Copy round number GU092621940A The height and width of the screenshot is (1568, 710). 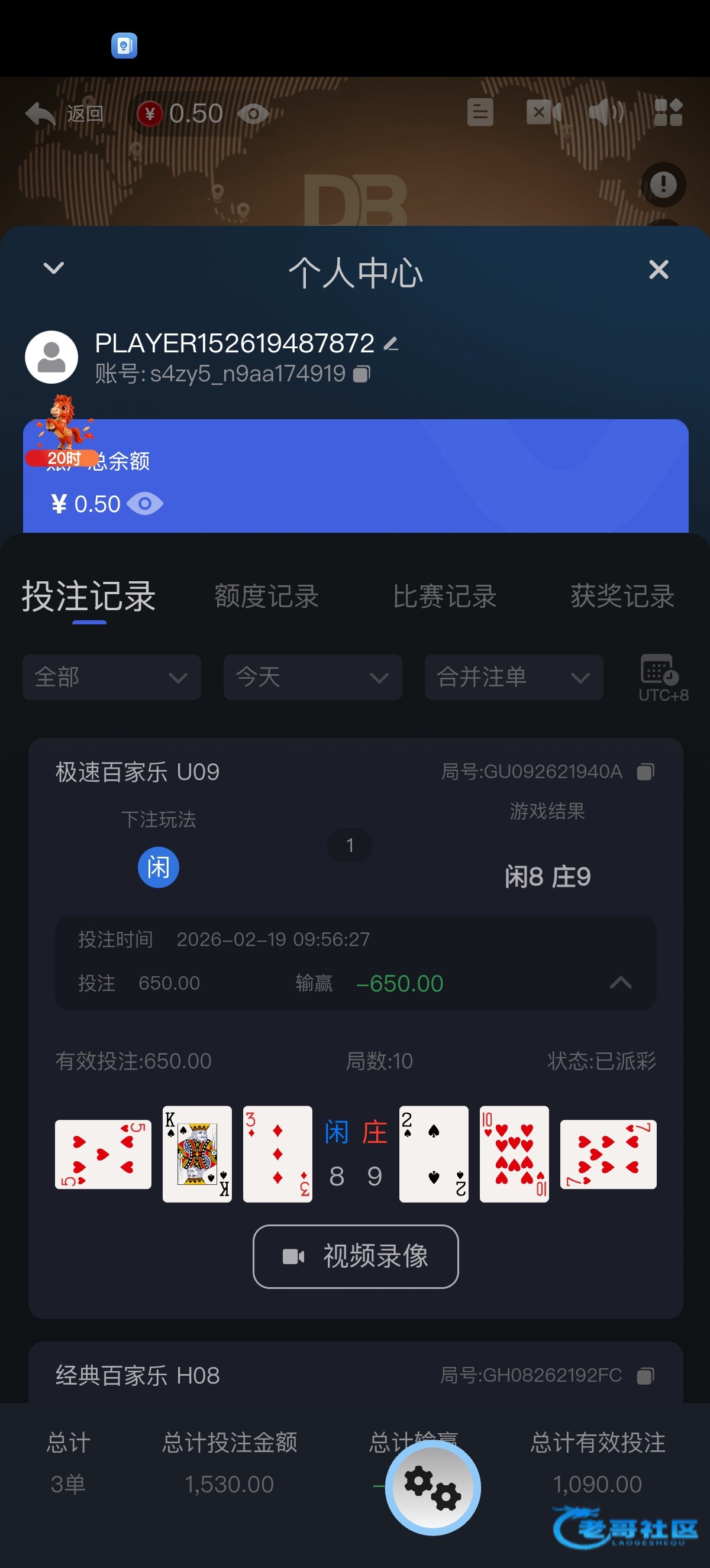pyautogui.click(x=645, y=772)
